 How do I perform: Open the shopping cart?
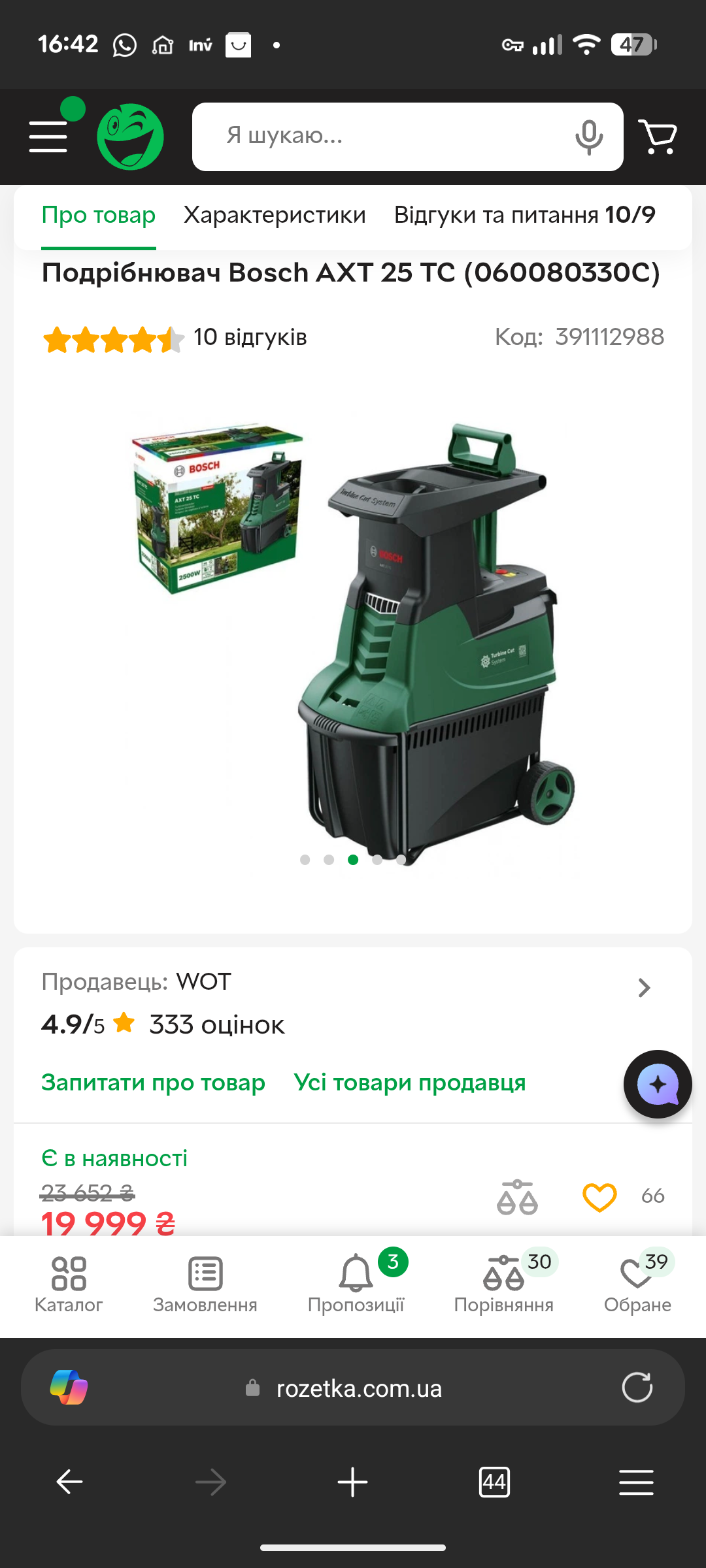click(658, 137)
